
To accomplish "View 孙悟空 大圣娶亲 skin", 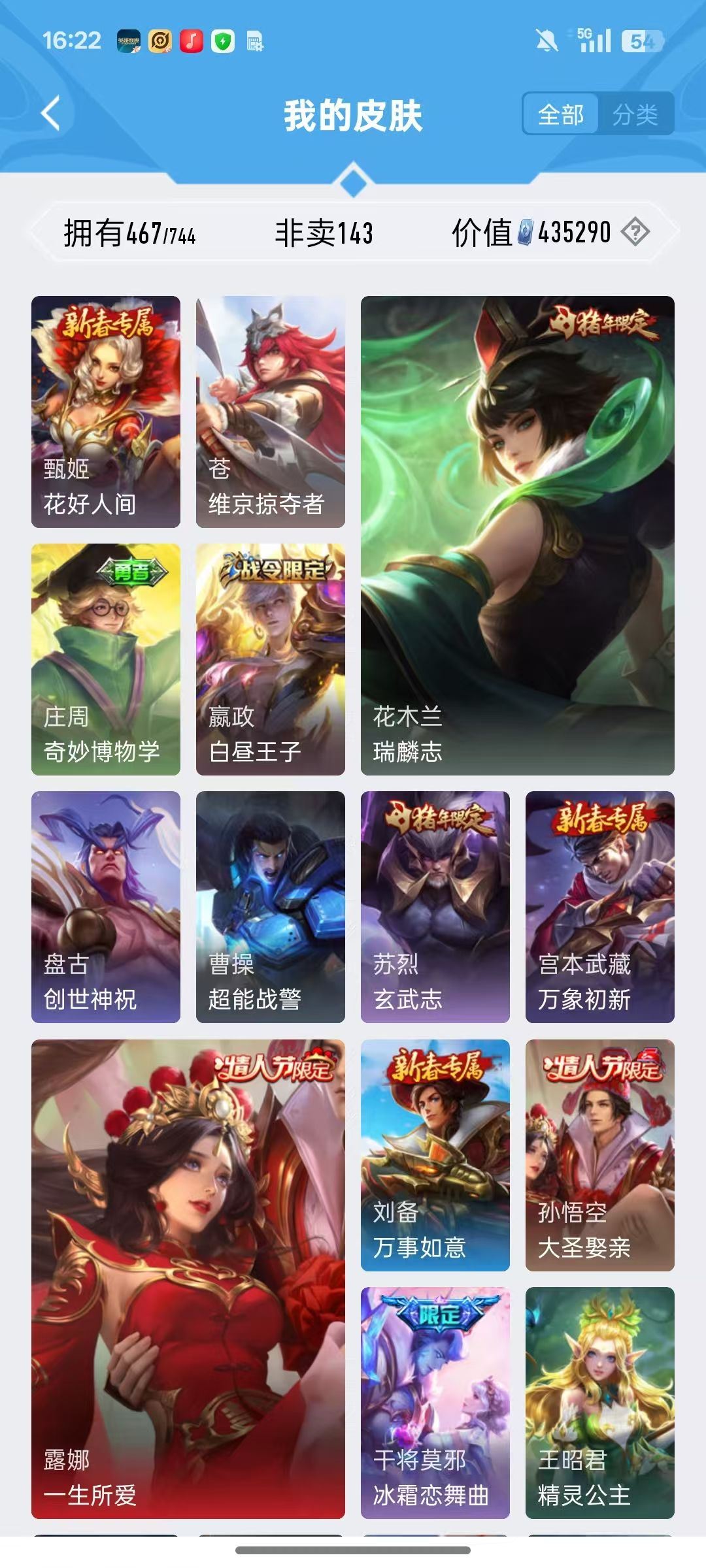I will pos(600,1155).
